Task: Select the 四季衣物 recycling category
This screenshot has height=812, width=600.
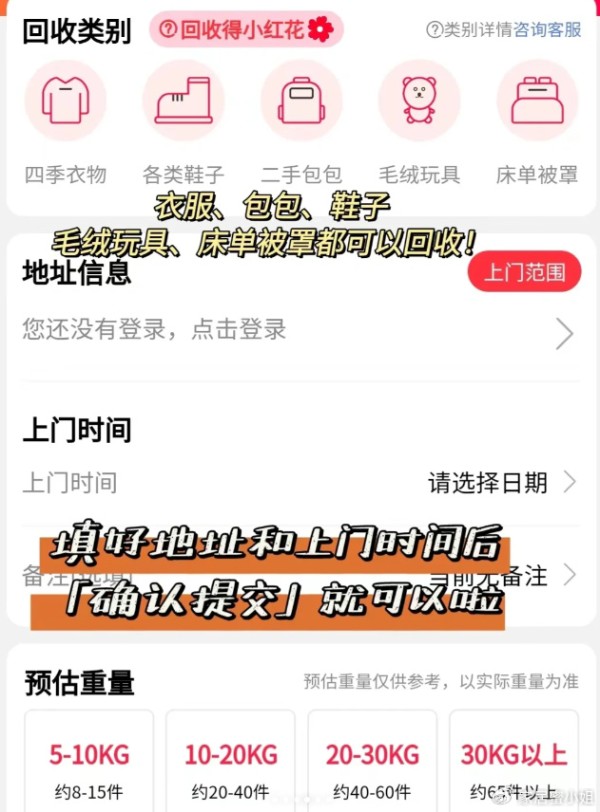Action: [65, 100]
